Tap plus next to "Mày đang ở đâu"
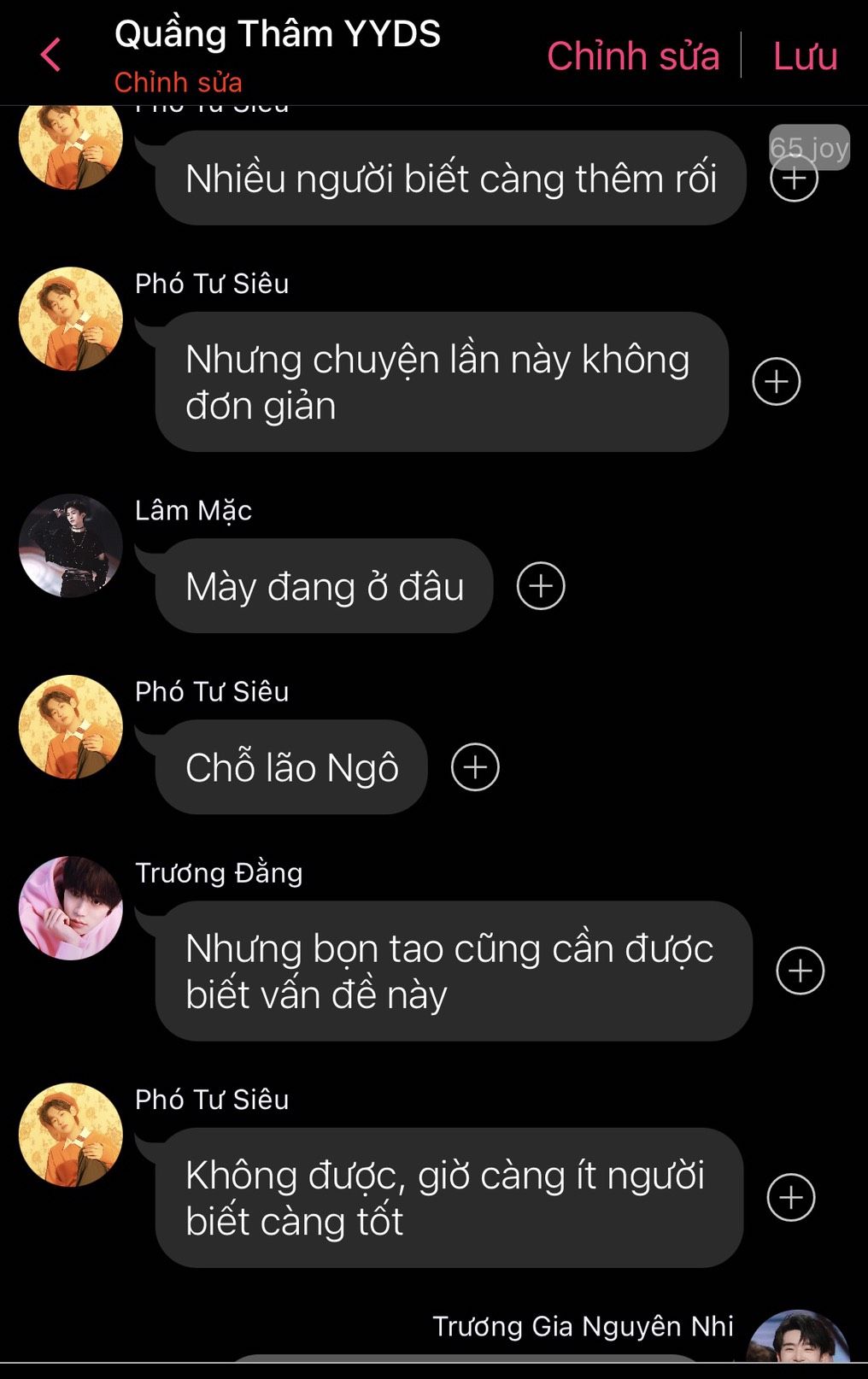Image resolution: width=868 pixels, height=1379 pixels. (x=541, y=586)
